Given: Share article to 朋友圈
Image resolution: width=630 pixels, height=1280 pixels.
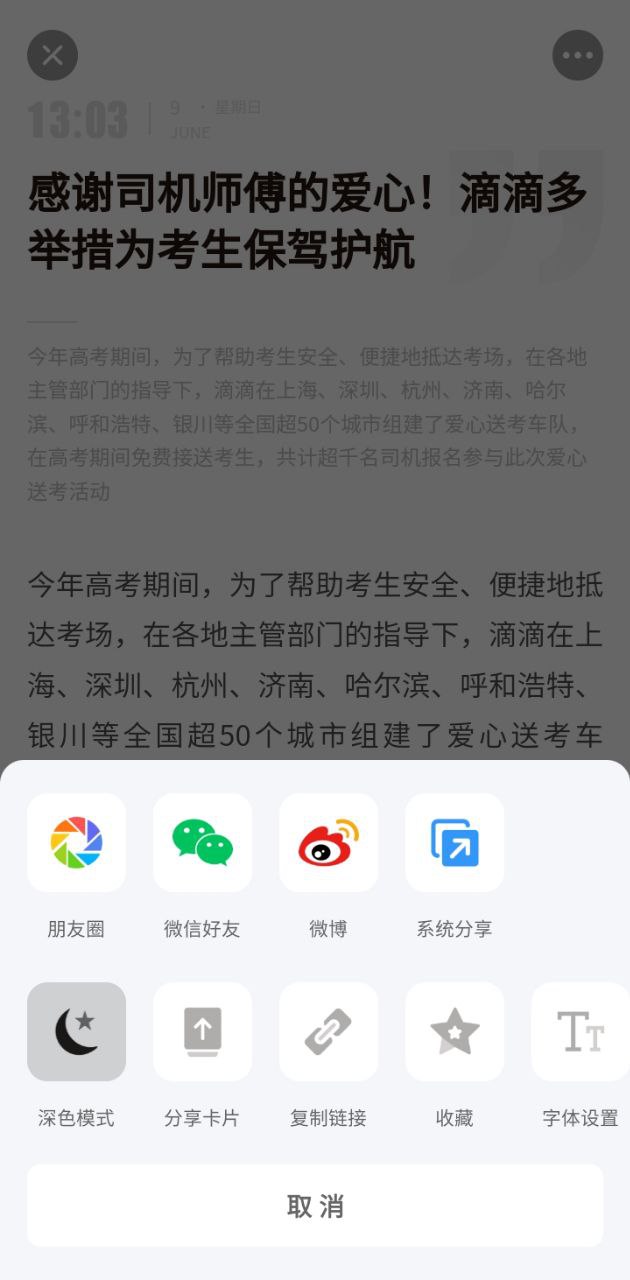Looking at the screenshot, I should tap(76, 843).
